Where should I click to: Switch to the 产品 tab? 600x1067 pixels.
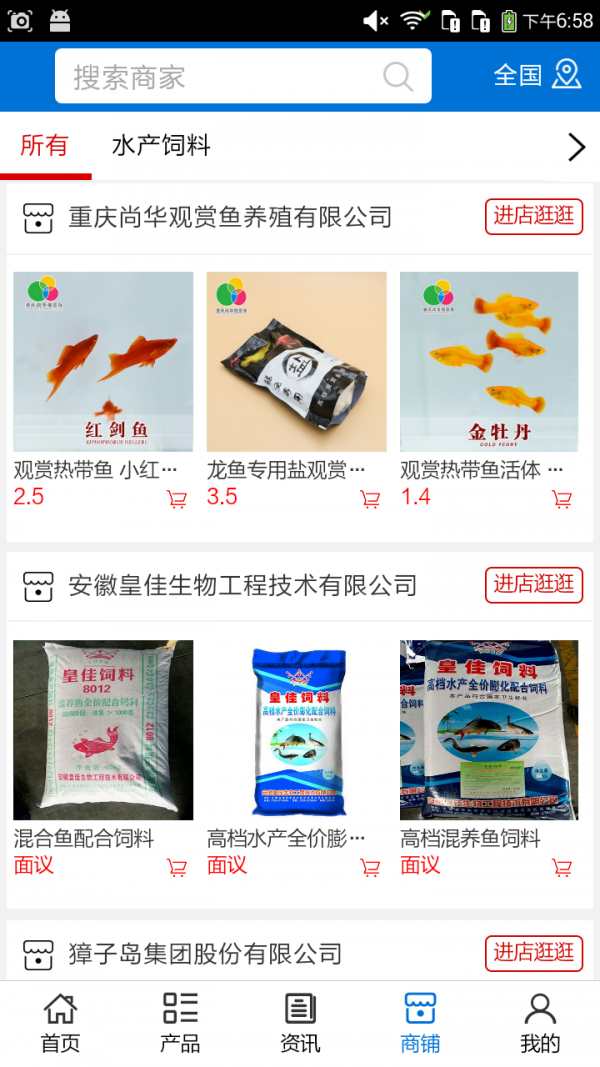[x=180, y=1023]
